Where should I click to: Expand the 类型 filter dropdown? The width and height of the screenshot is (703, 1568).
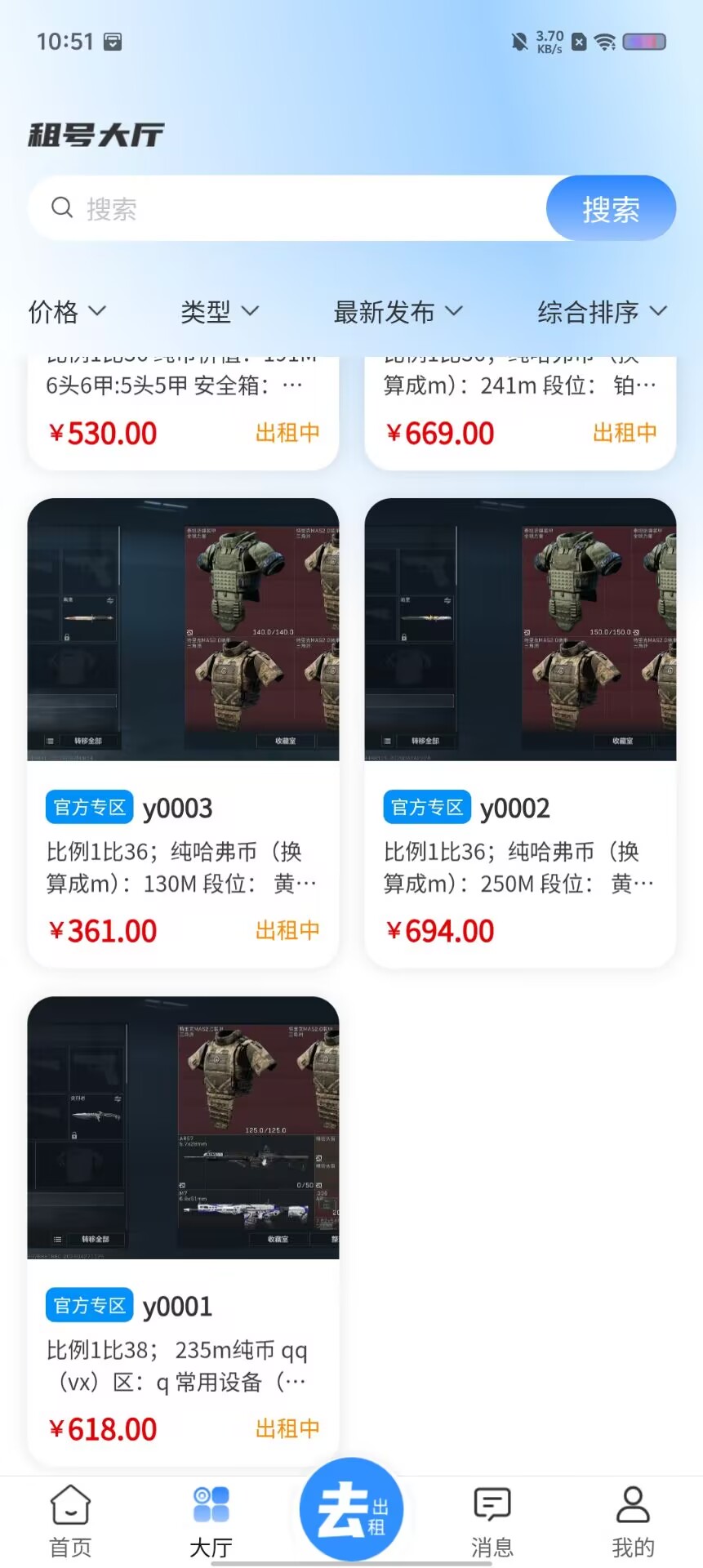tap(220, 311)
